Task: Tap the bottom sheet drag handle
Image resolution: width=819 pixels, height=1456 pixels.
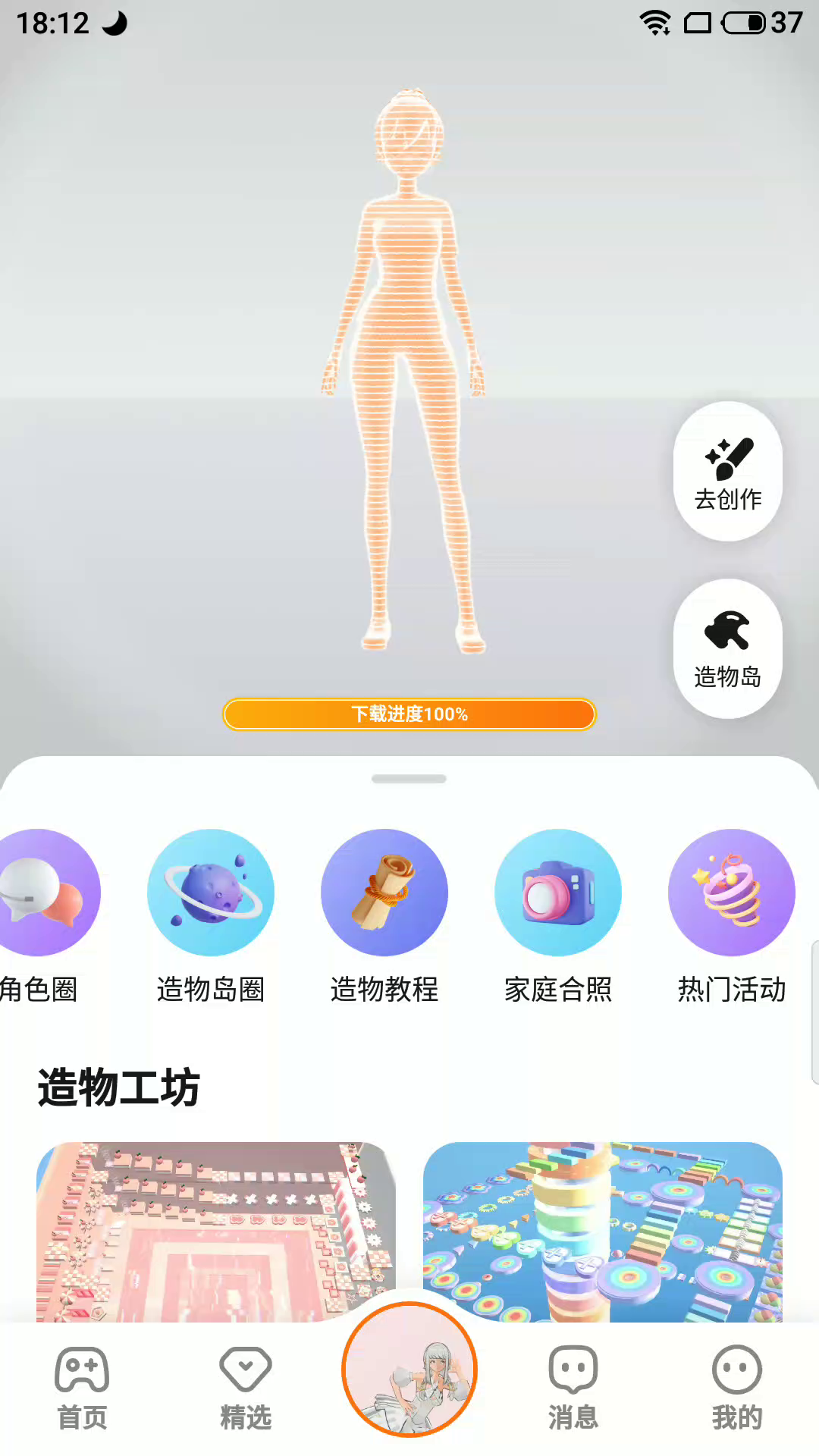Action: [409, 779]
